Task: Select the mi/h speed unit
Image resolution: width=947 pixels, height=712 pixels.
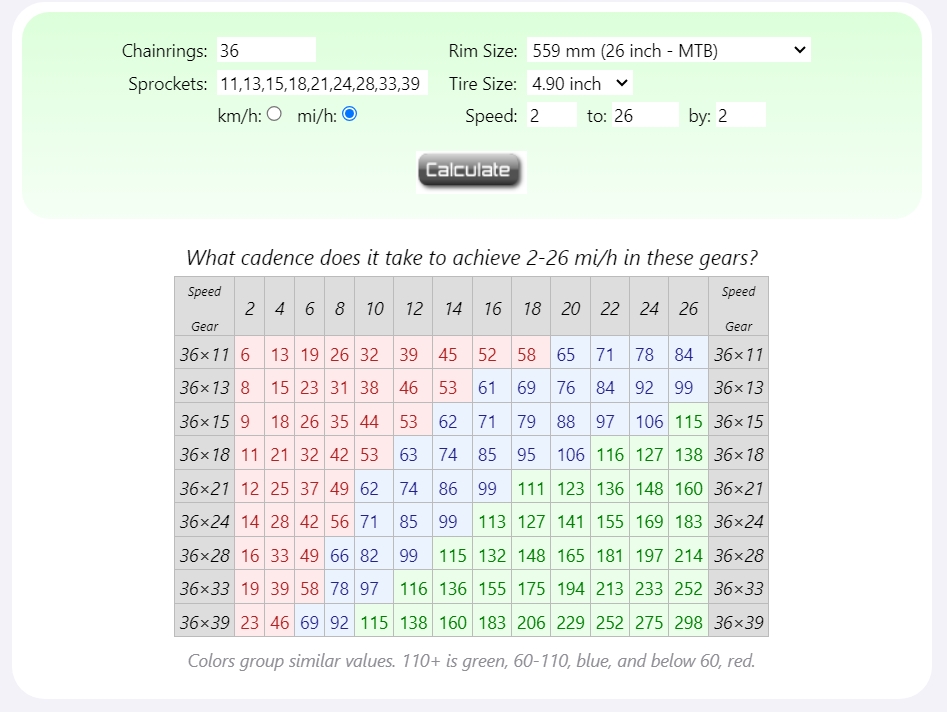Action: coord(349,114)
